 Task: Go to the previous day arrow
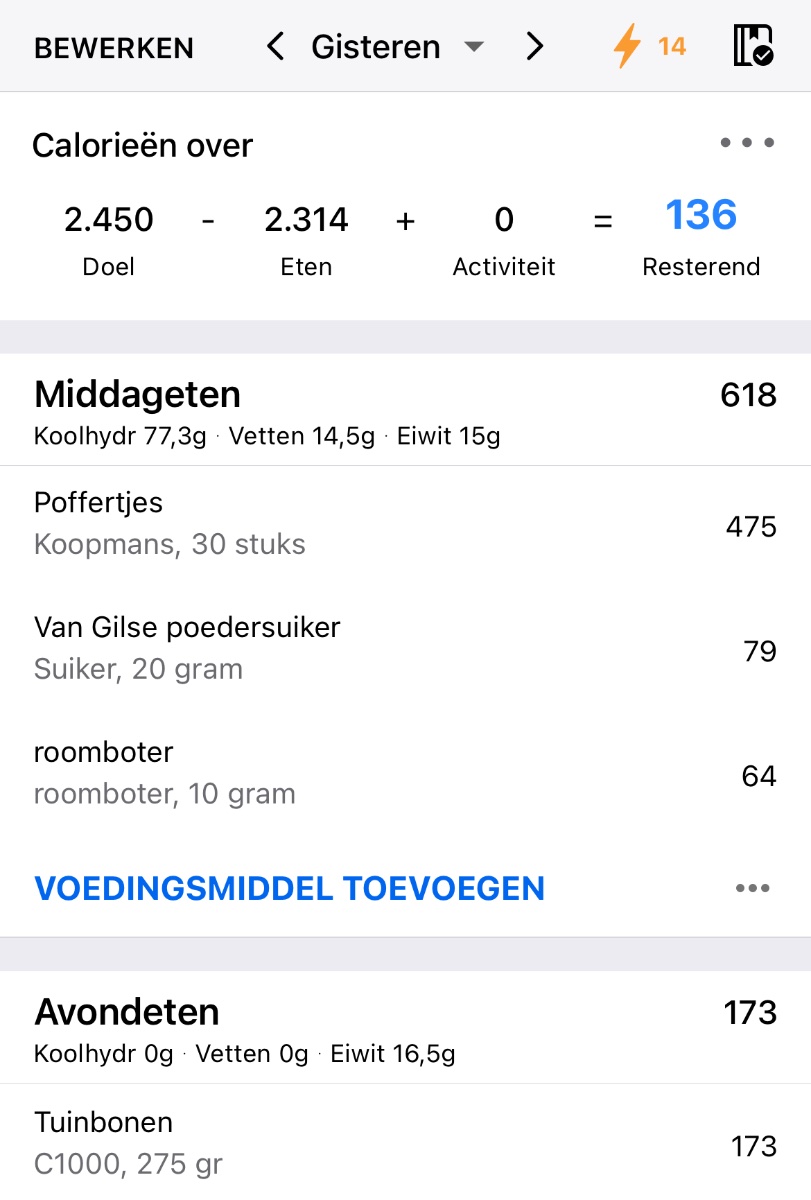(276, 46)
